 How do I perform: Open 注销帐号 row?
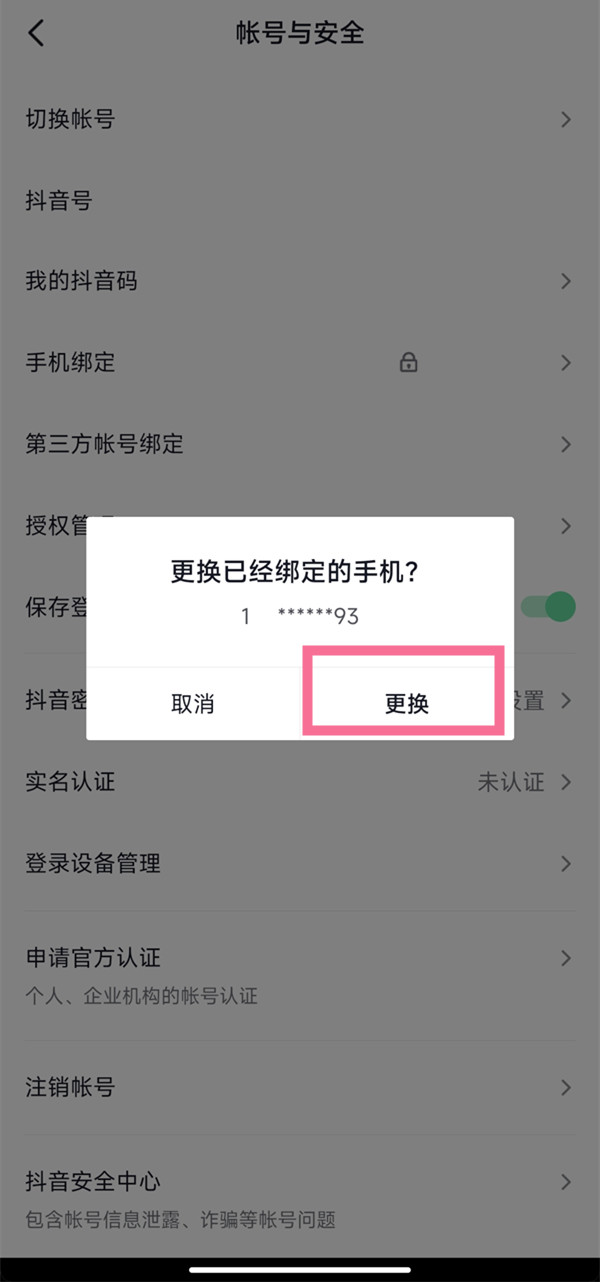pyautogui.click(x=300, y=1087)
